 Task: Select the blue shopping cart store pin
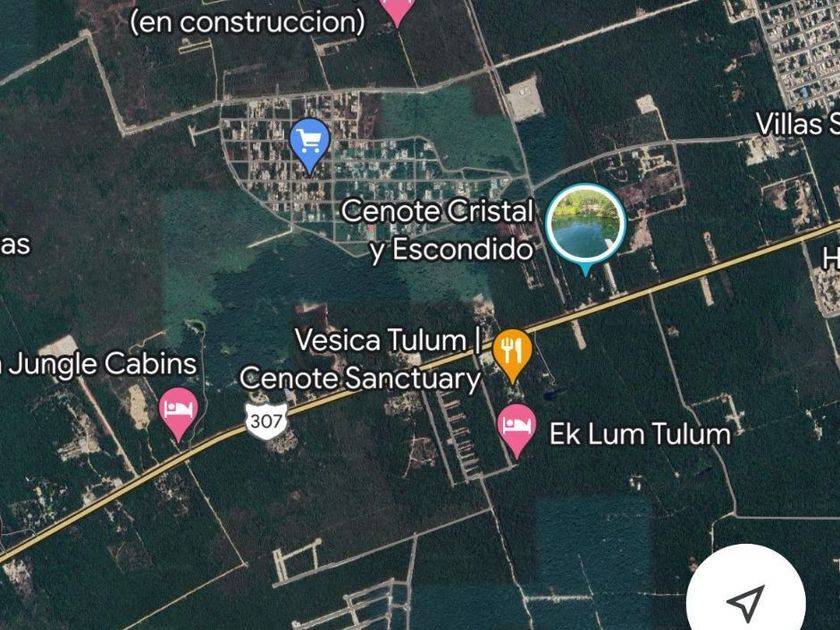point(311,142)
